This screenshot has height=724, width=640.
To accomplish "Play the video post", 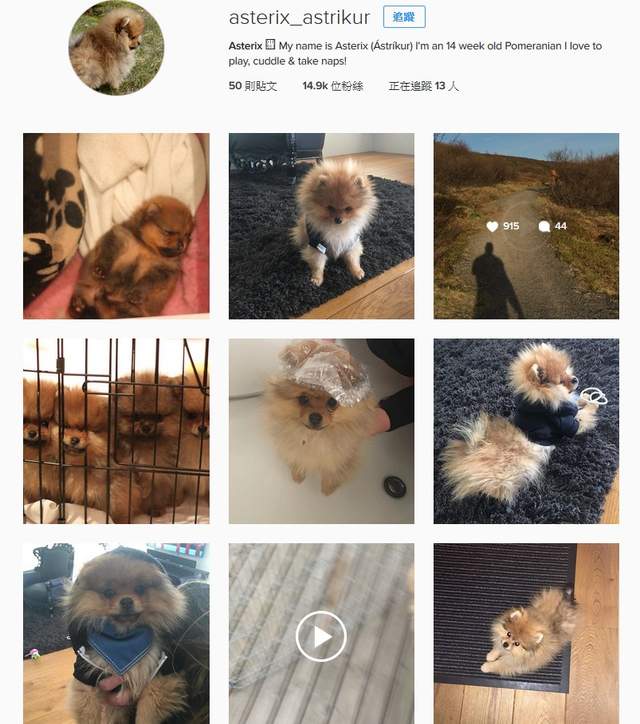I will (x=321, y=636).
